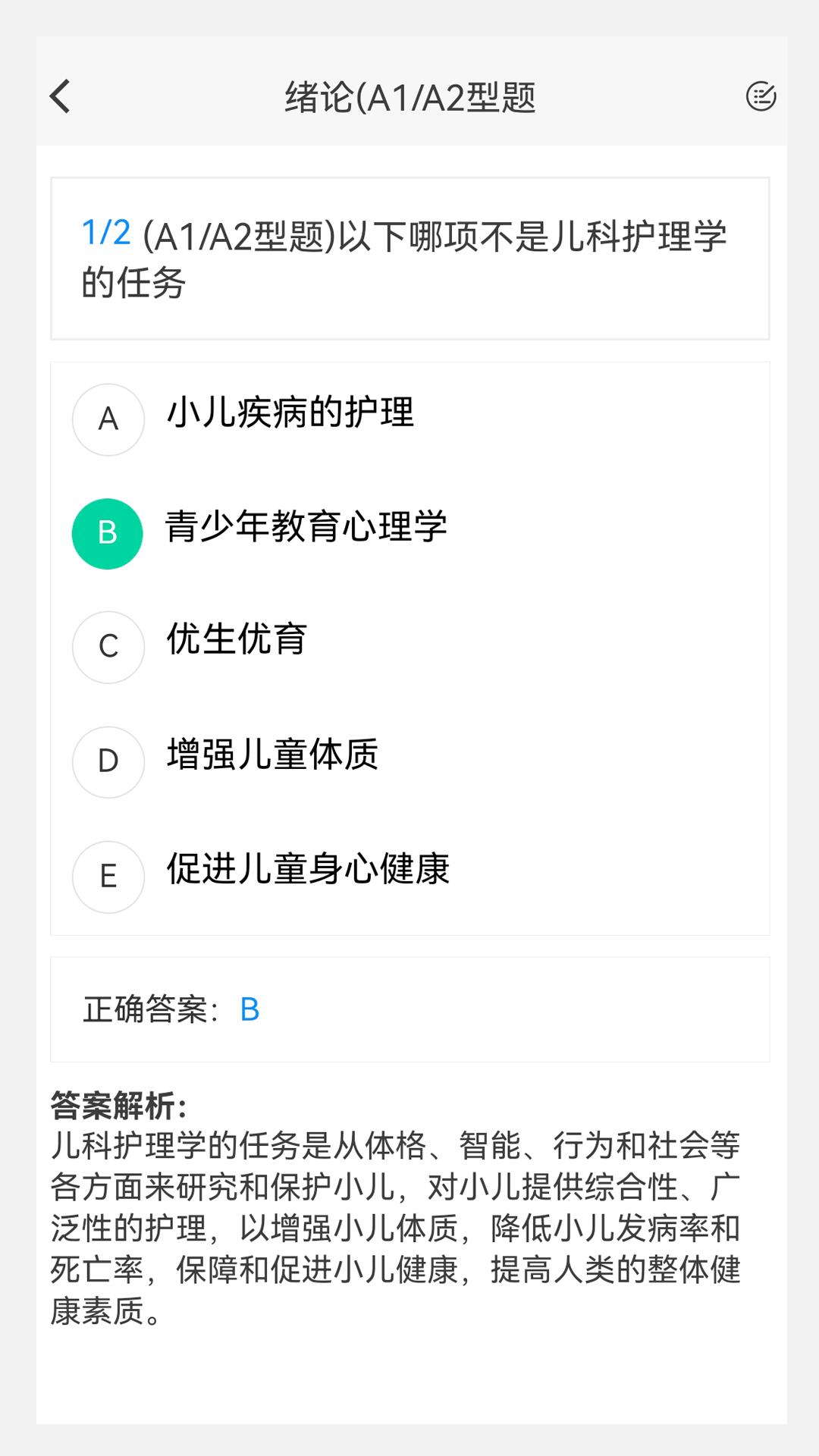Image resolution: width=819 pixels, height=1456 pixels.
Task: Tap the 1/2 question progress indicator
Action: pos(105,233)
